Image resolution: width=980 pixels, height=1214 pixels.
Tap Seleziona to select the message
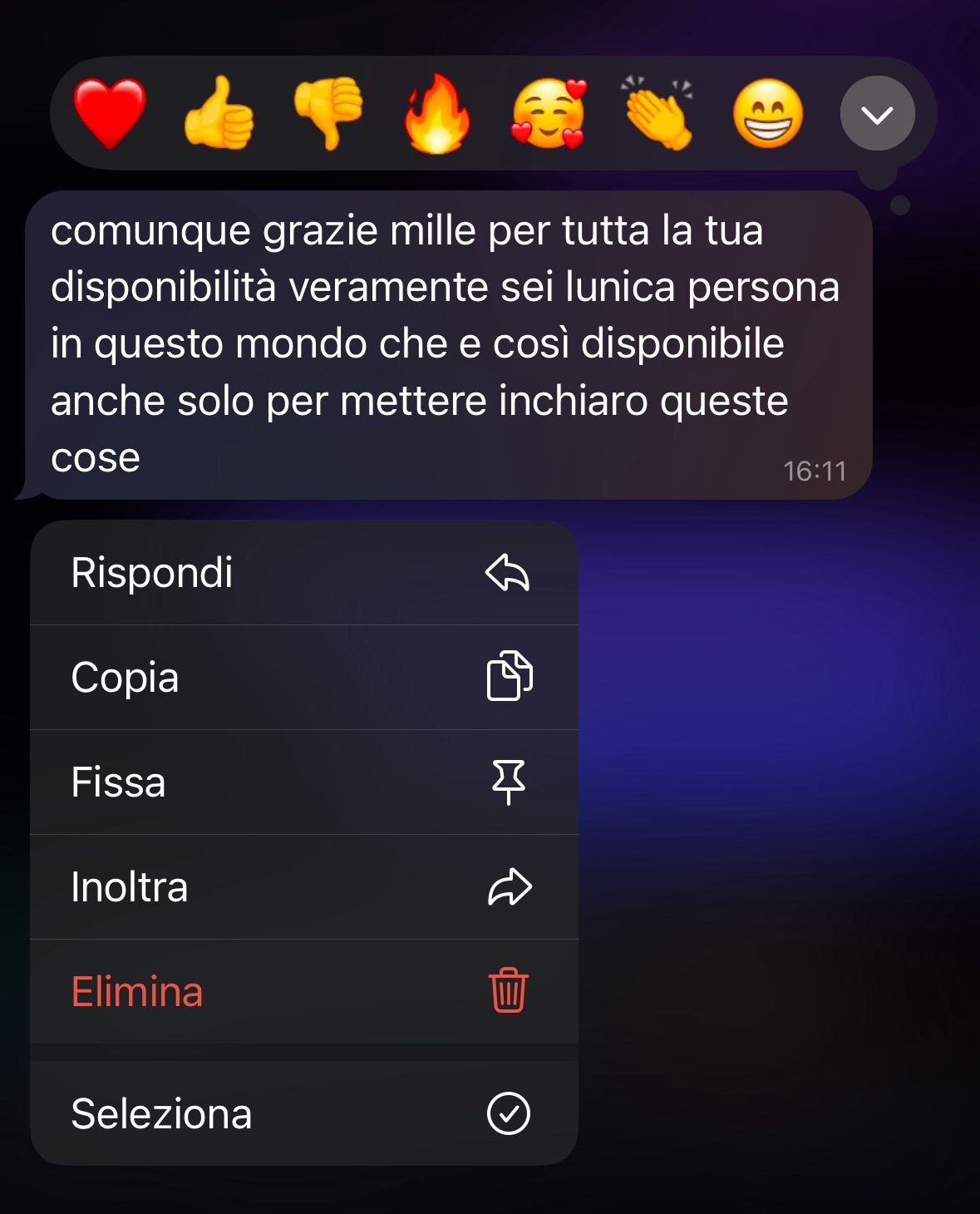(303, 1114)
